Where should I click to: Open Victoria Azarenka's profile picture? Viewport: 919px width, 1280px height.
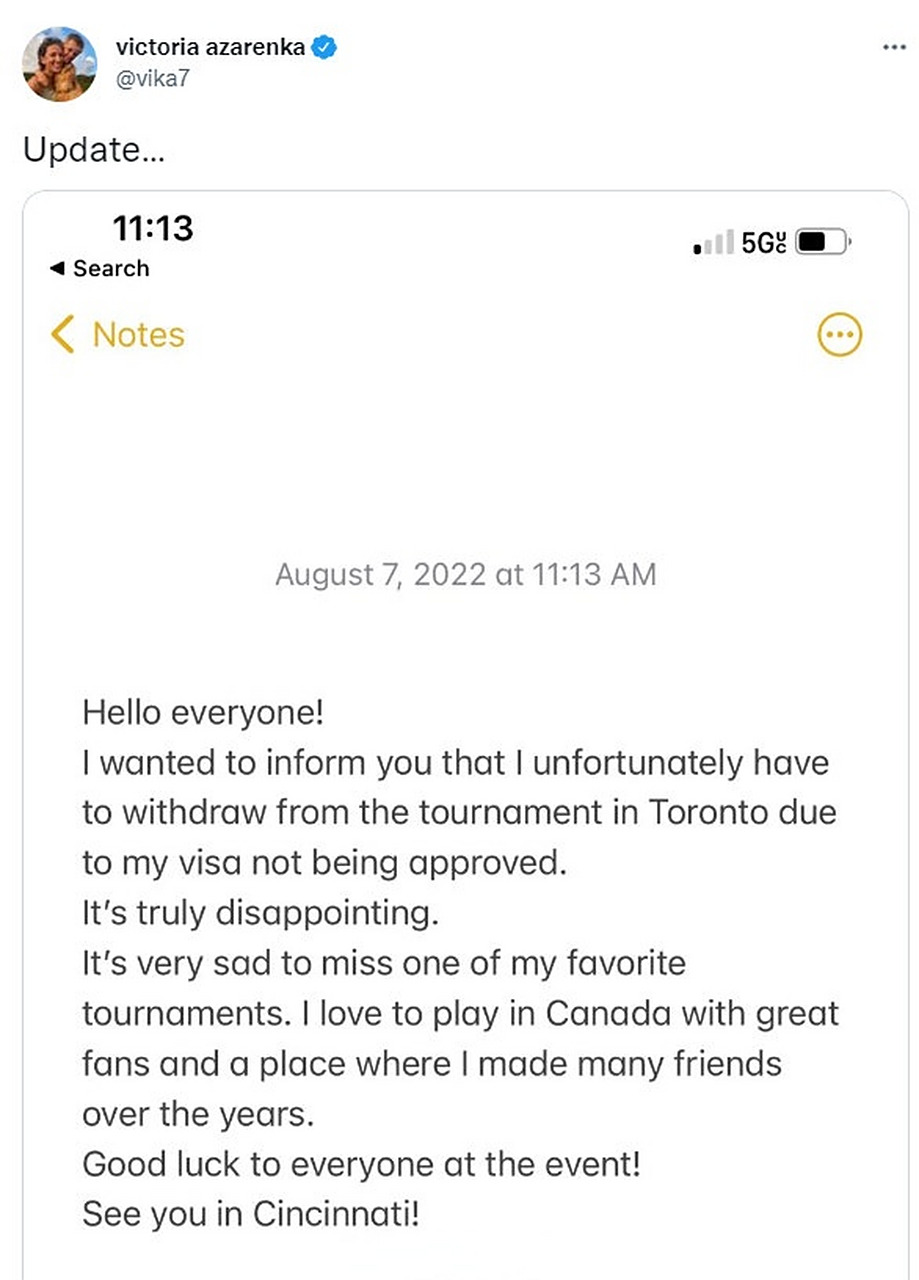[60, 64]
